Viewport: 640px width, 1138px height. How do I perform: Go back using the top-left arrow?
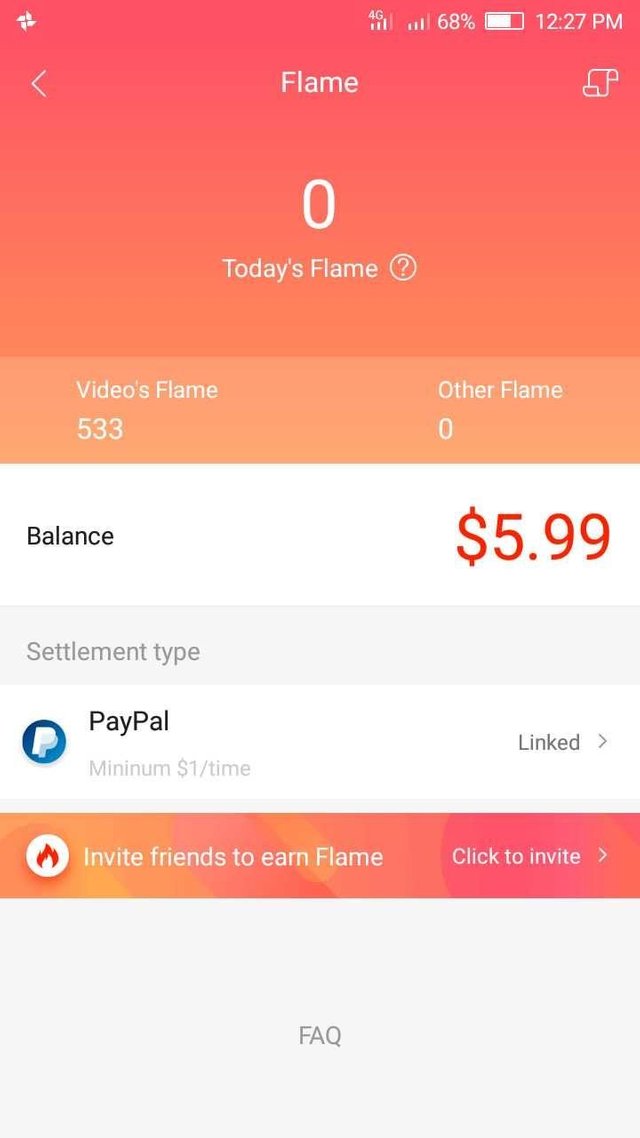click(39, 83)
